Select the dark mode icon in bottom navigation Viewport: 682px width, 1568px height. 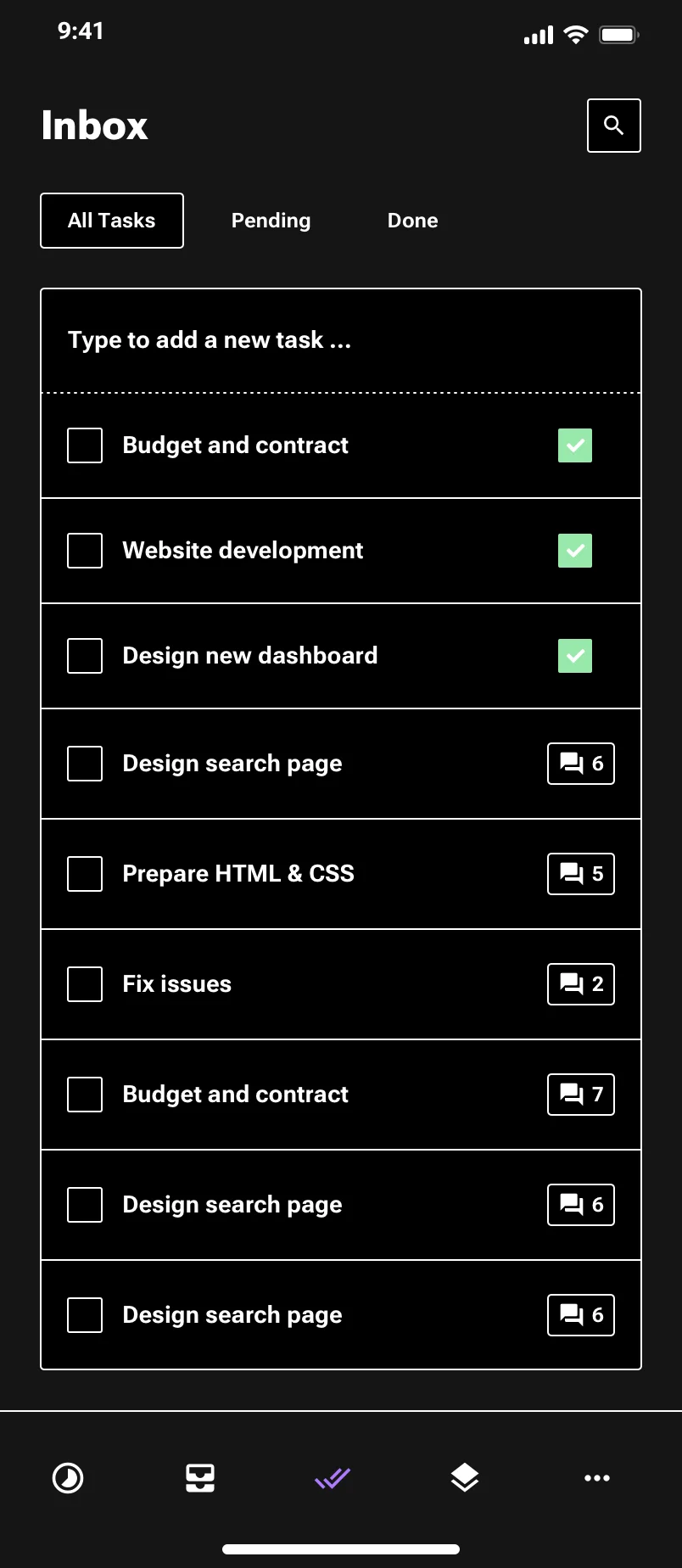[68, 1478]
